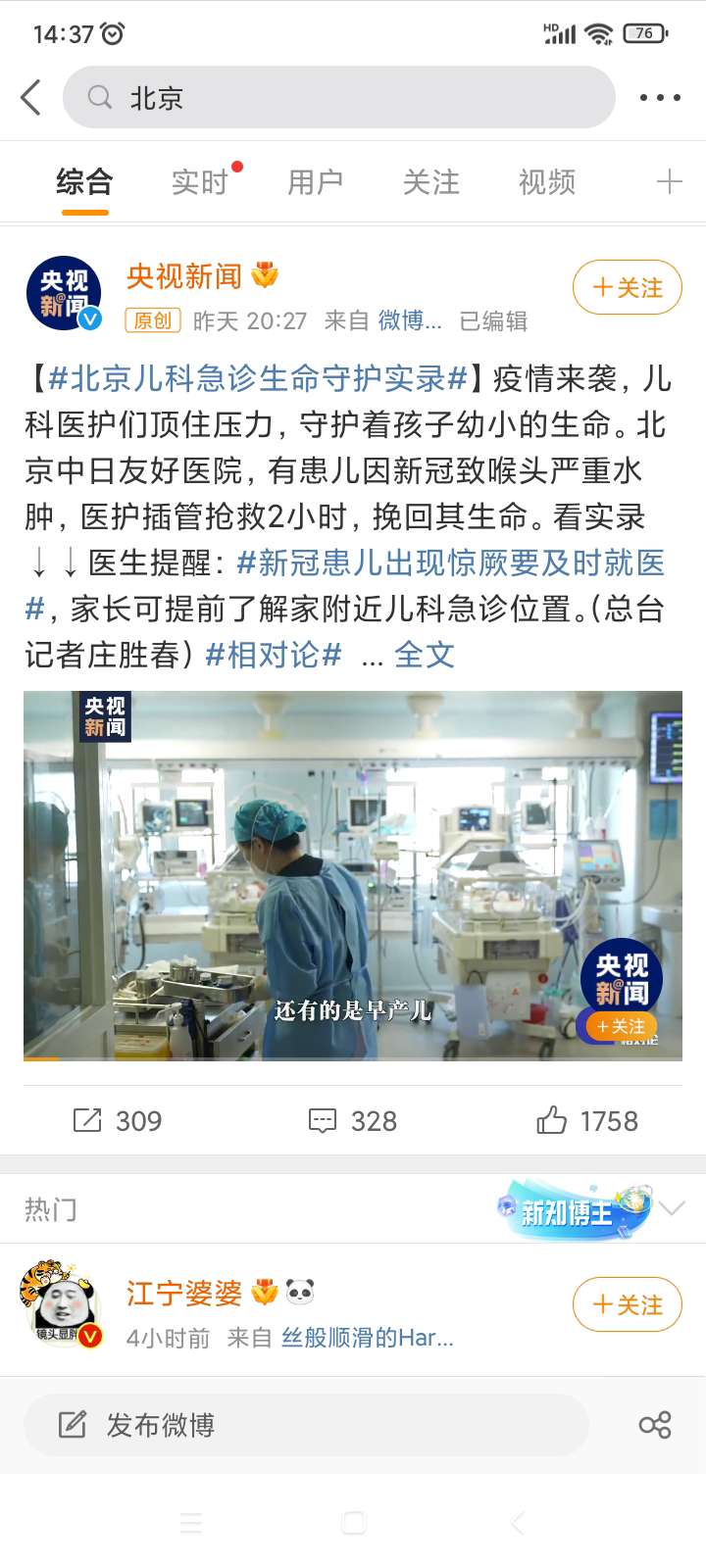Viewport: 706px width, 1568px height.
Task: Follow 江宁婆婆 with the +关注 button
Action: (627, 1304)
